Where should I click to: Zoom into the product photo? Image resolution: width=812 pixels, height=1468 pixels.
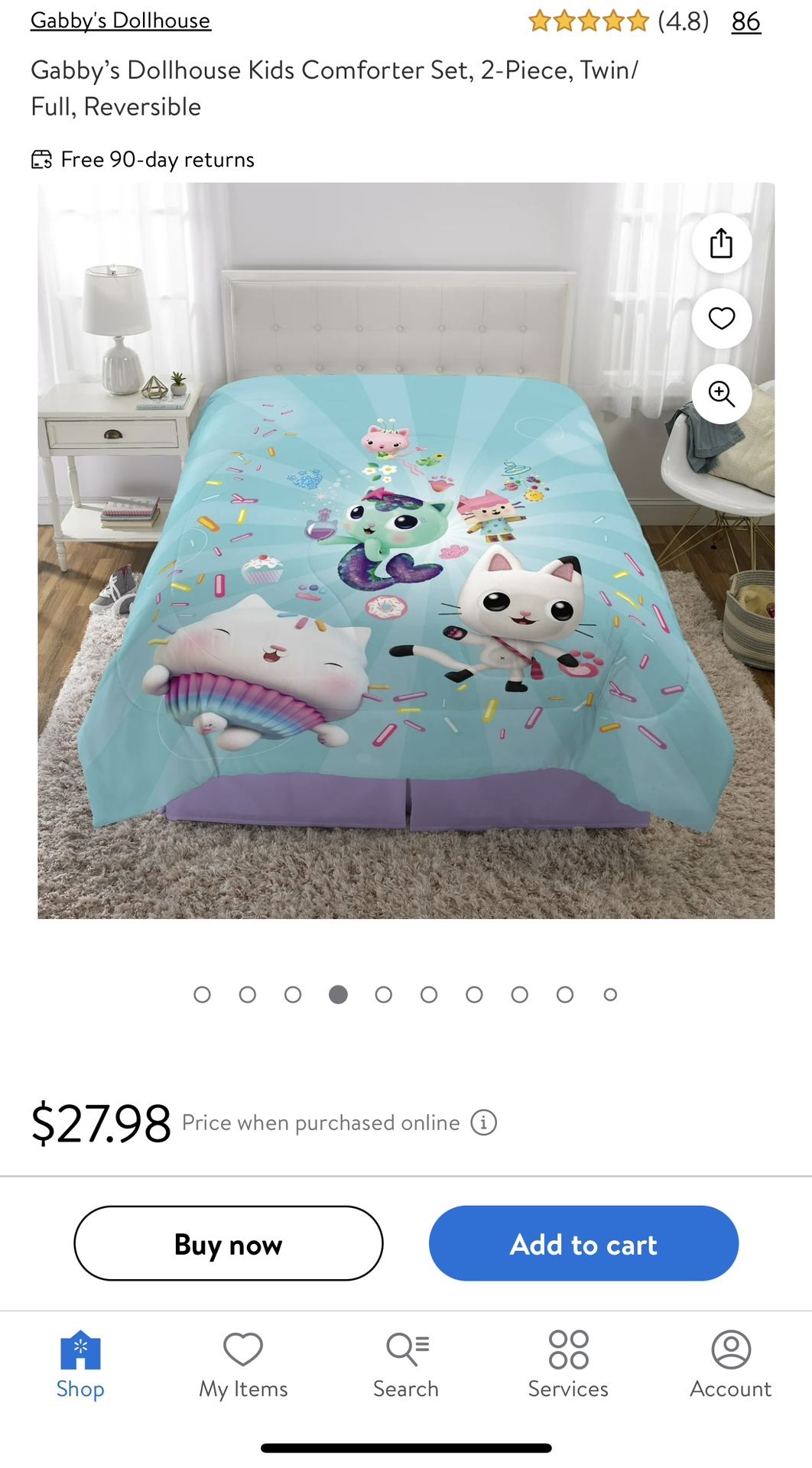pos(721,394)
